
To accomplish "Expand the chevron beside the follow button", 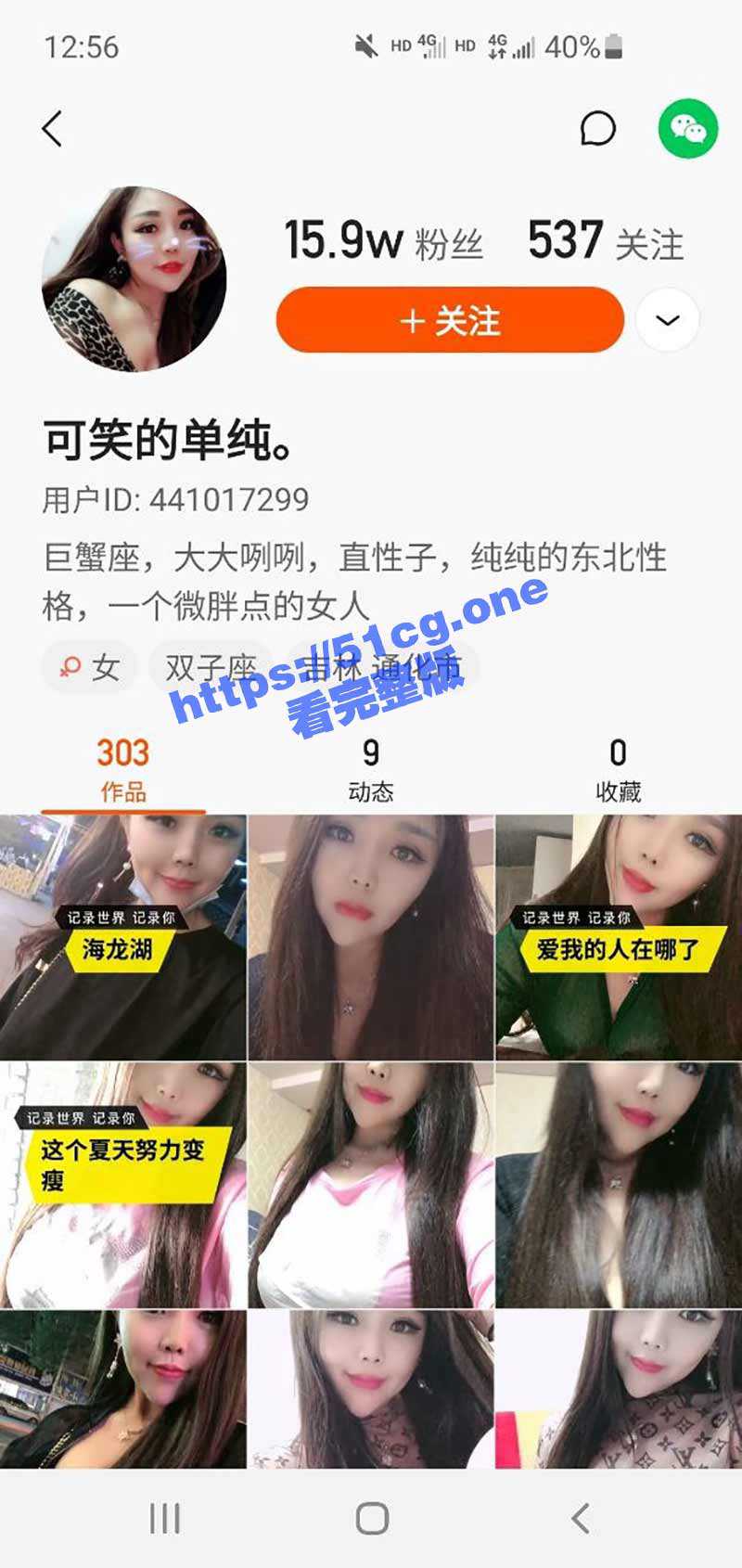I will 668,321.
